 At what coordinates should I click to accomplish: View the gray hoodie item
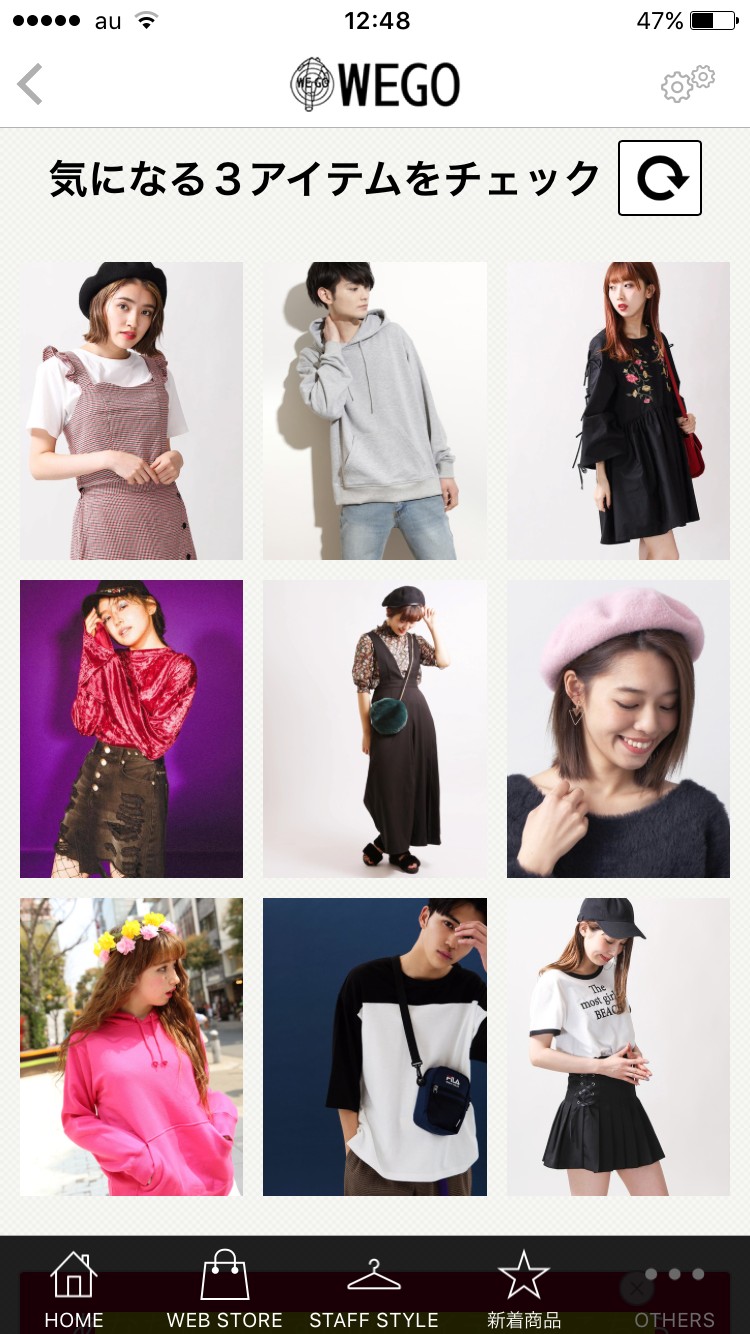click(375, 410)
